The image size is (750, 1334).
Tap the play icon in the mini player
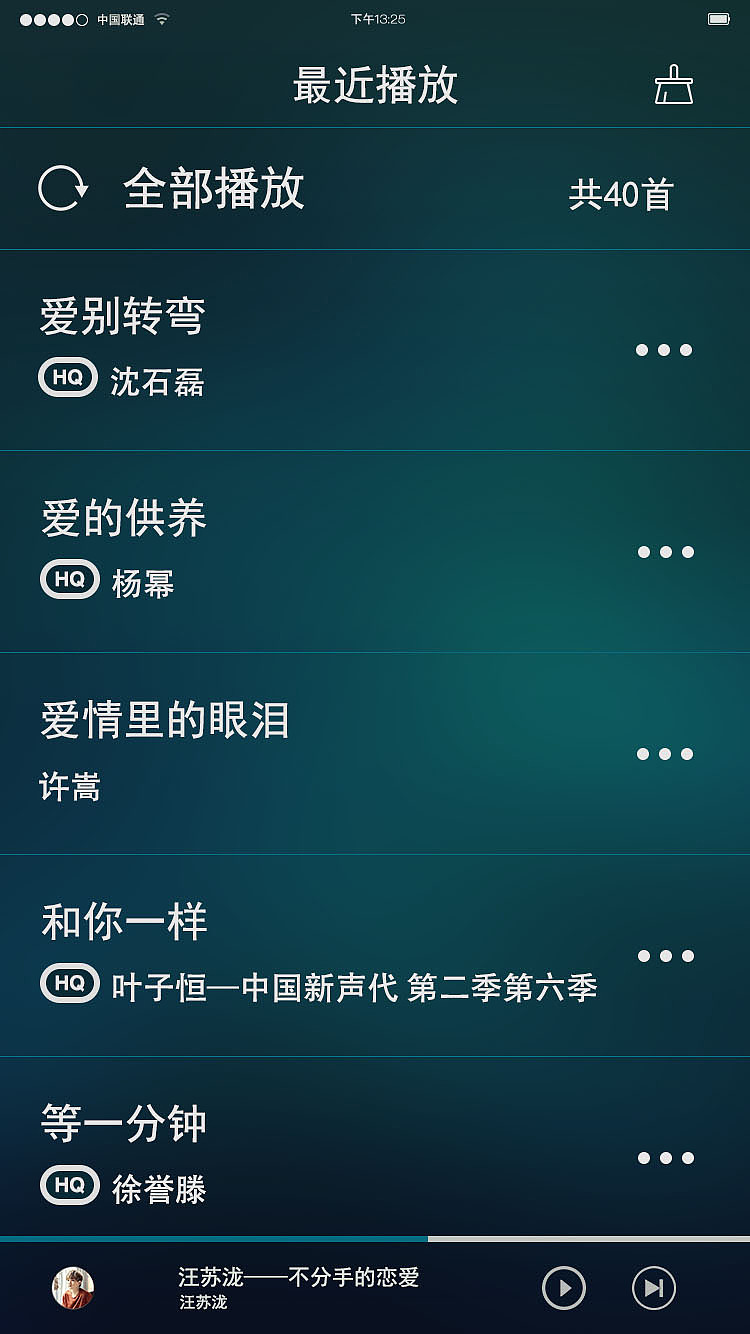[x=563, y=1290]
